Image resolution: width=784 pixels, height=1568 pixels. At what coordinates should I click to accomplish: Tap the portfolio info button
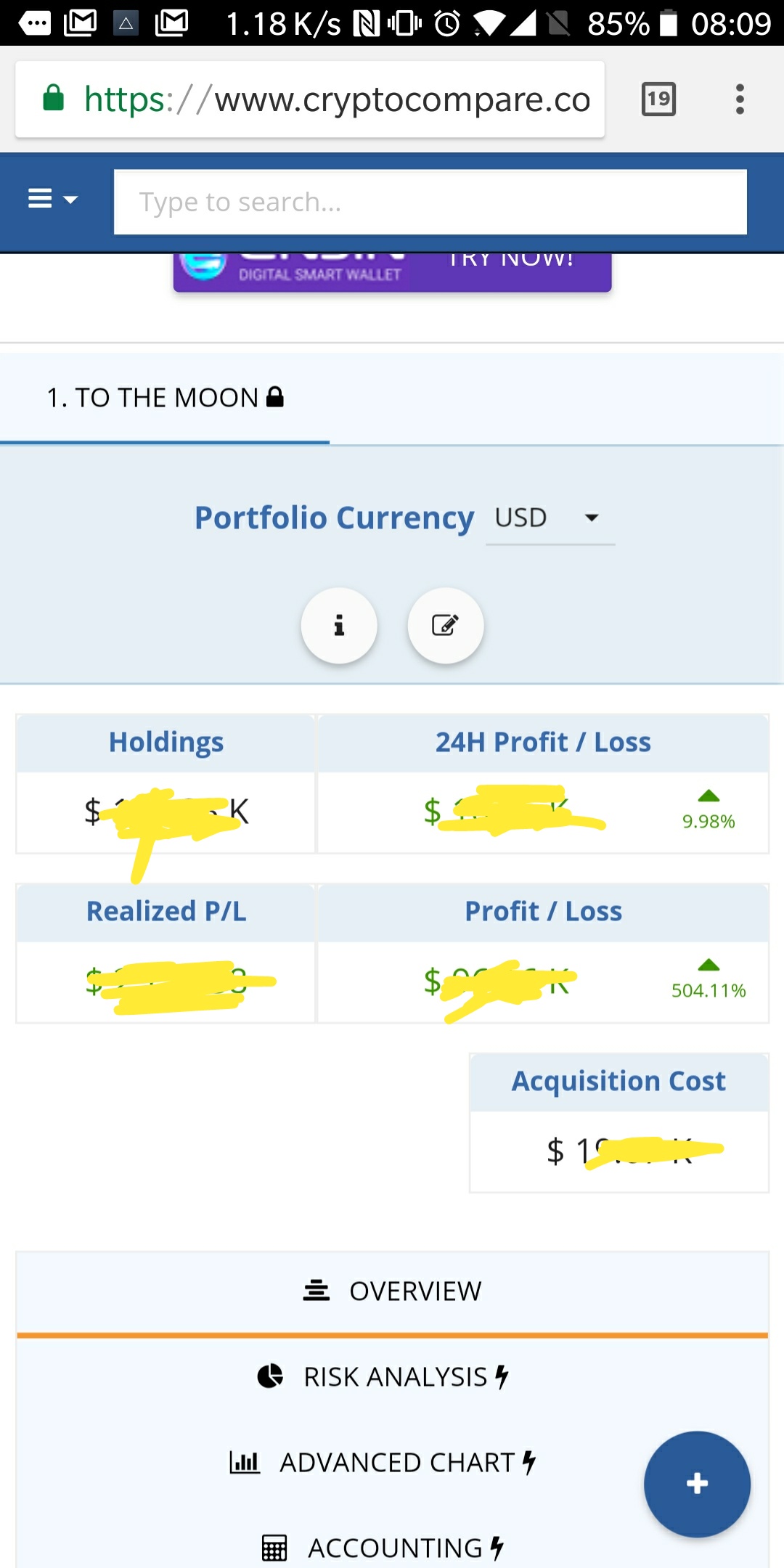(339, 626)
